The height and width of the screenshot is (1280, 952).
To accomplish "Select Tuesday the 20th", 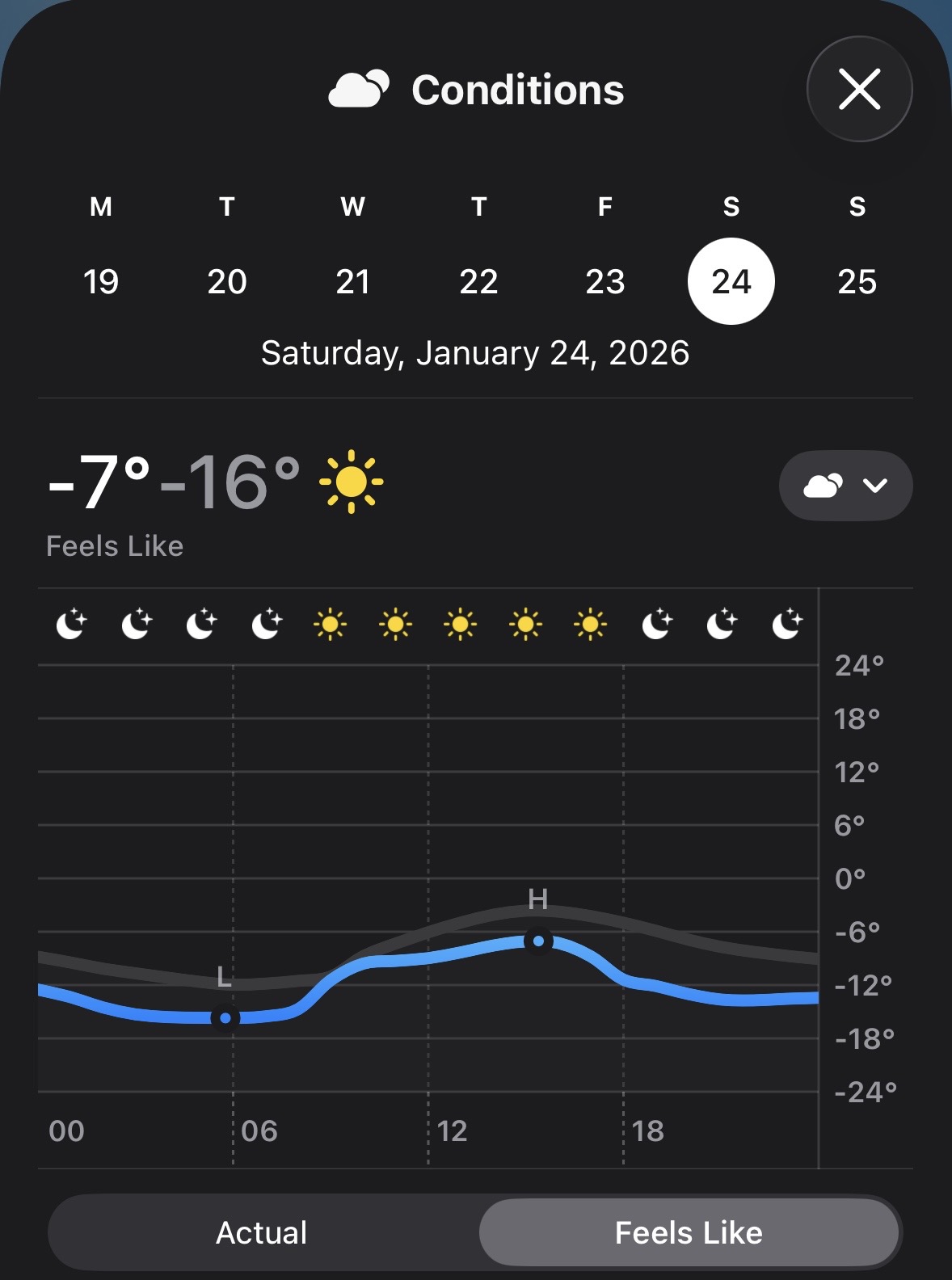I will pyautogui.click(x=227, y=281).
